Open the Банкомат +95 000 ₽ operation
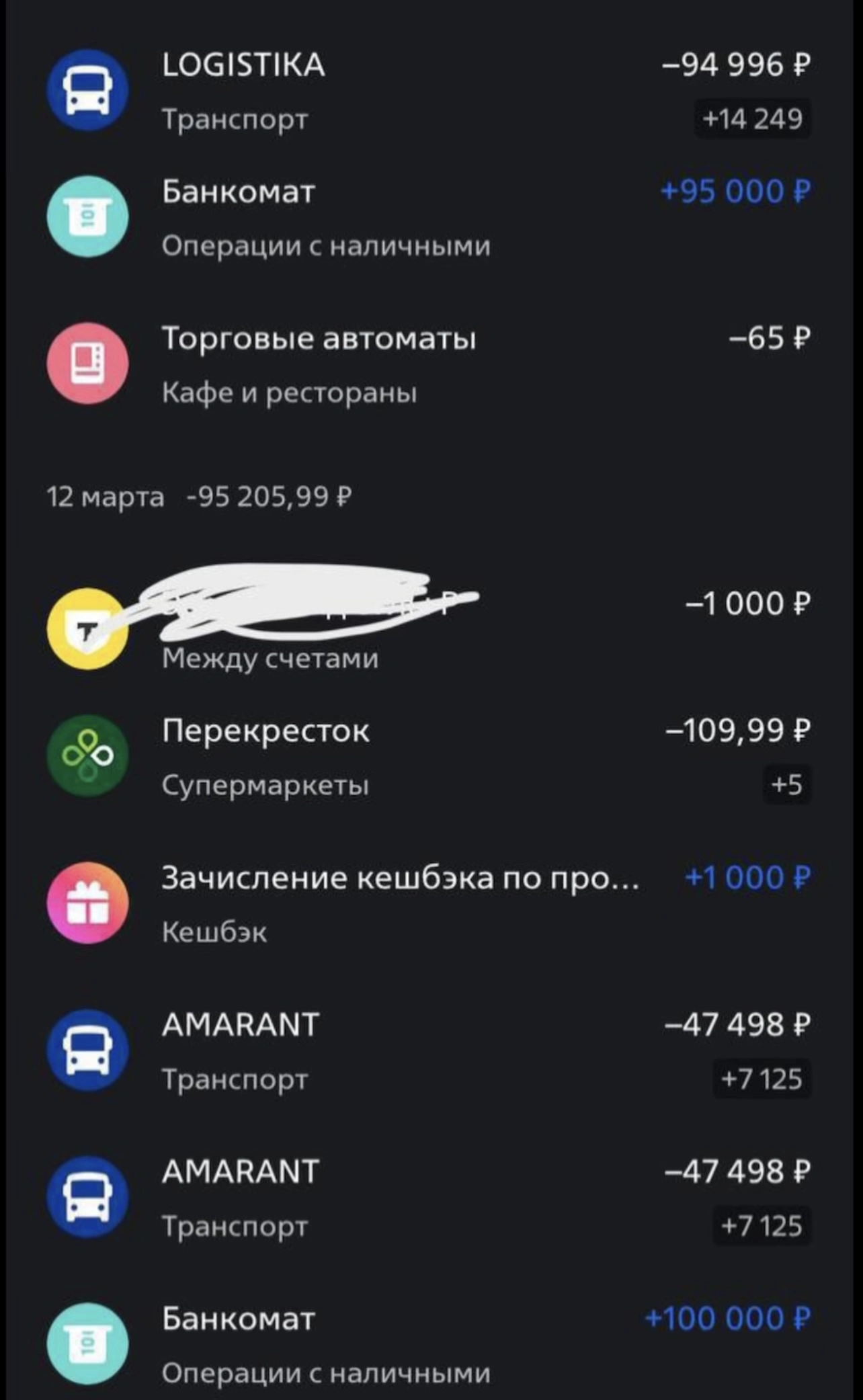This screenshot has width=863, height=1400. pyautogui.click(x=430, y=217)
